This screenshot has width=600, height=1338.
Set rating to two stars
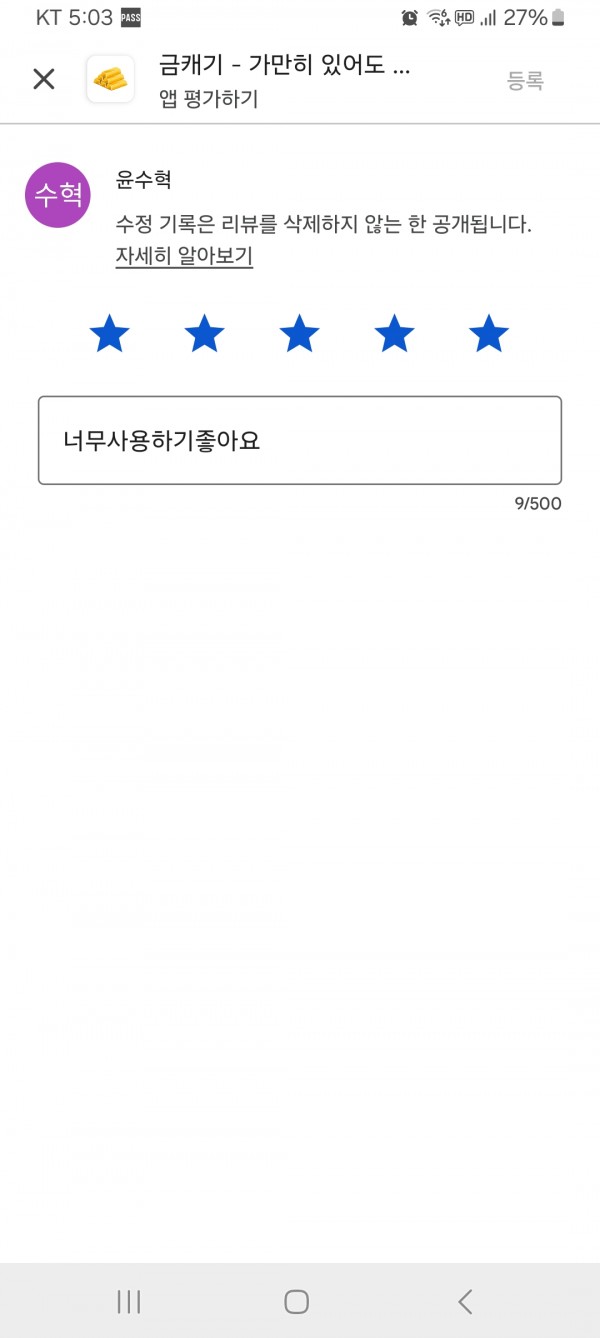205,333
